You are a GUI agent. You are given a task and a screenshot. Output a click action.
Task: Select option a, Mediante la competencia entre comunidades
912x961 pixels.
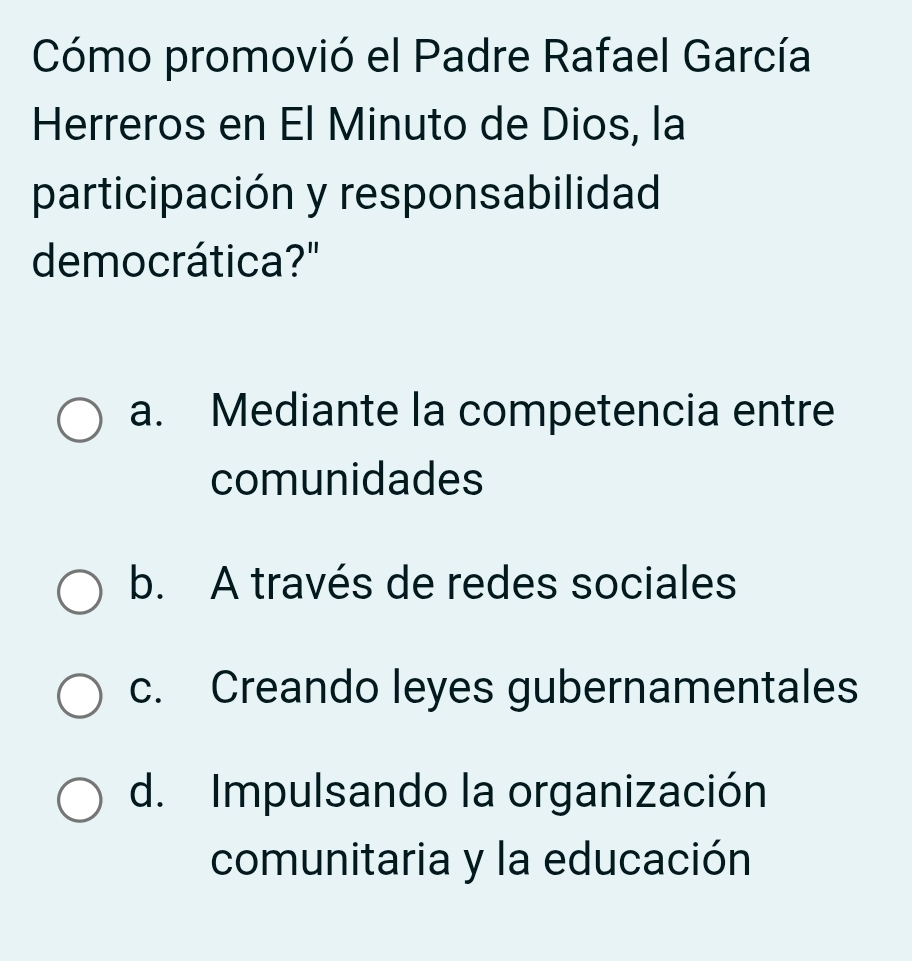[x=80, y=421]
